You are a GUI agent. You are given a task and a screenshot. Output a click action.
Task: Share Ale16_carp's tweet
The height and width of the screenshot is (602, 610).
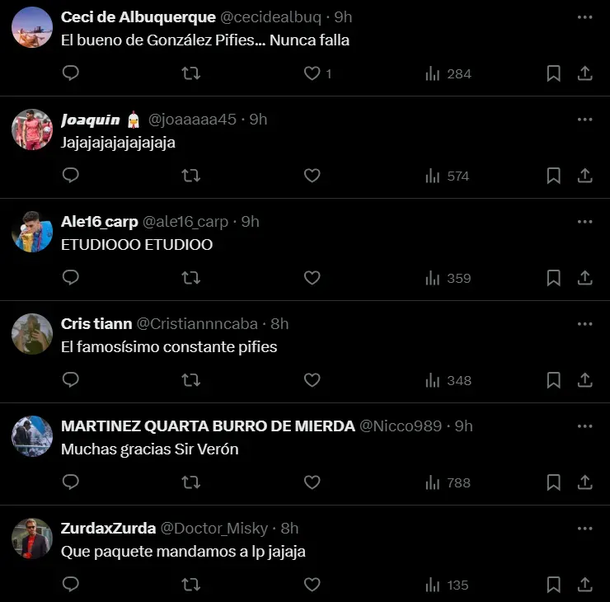pyautogui.click(x=585, y=278)
